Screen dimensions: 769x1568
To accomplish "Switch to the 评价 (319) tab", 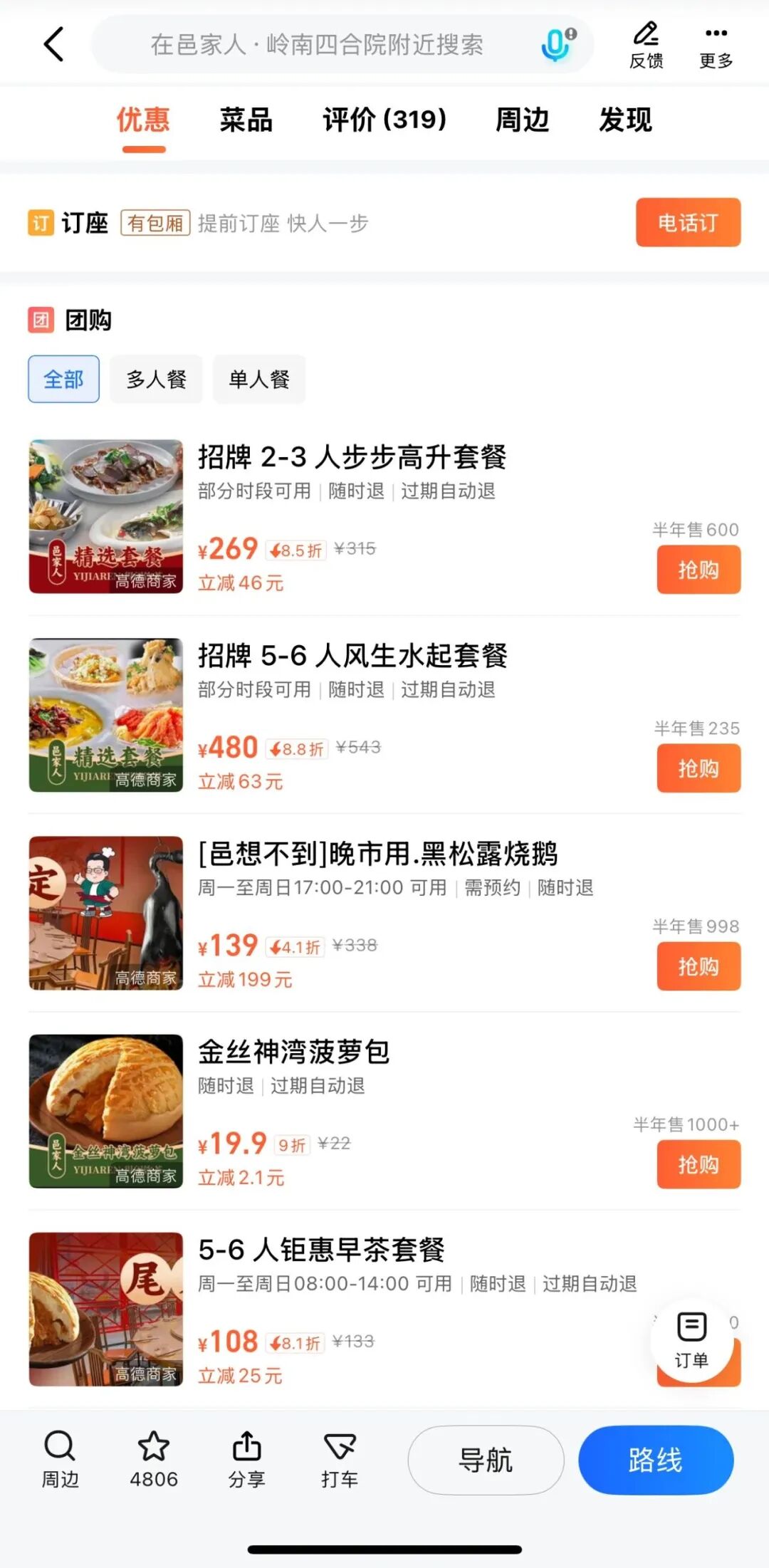I will tap(384, 120).
